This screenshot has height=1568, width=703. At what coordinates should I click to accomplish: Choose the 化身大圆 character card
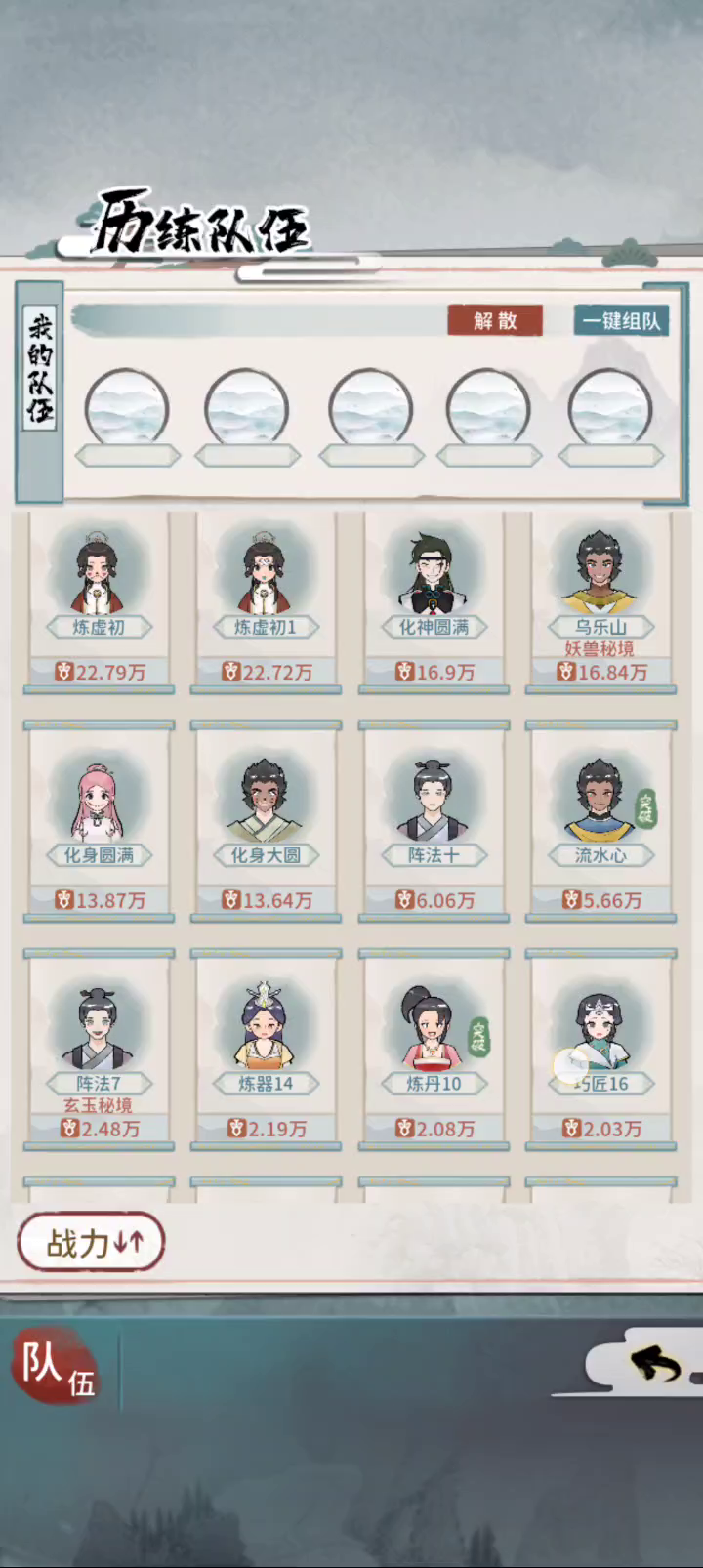coord(266,822)
